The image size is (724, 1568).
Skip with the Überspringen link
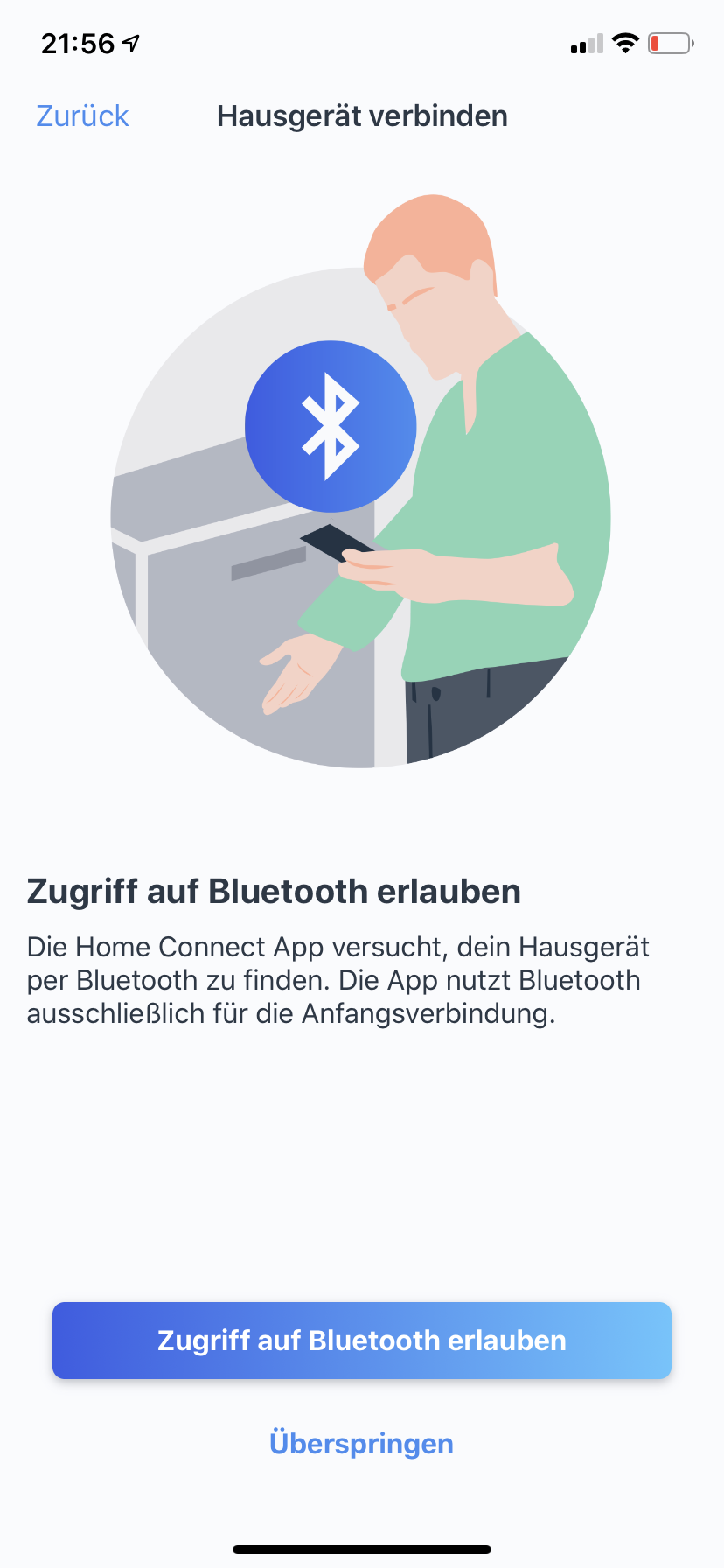point(362,1443)
